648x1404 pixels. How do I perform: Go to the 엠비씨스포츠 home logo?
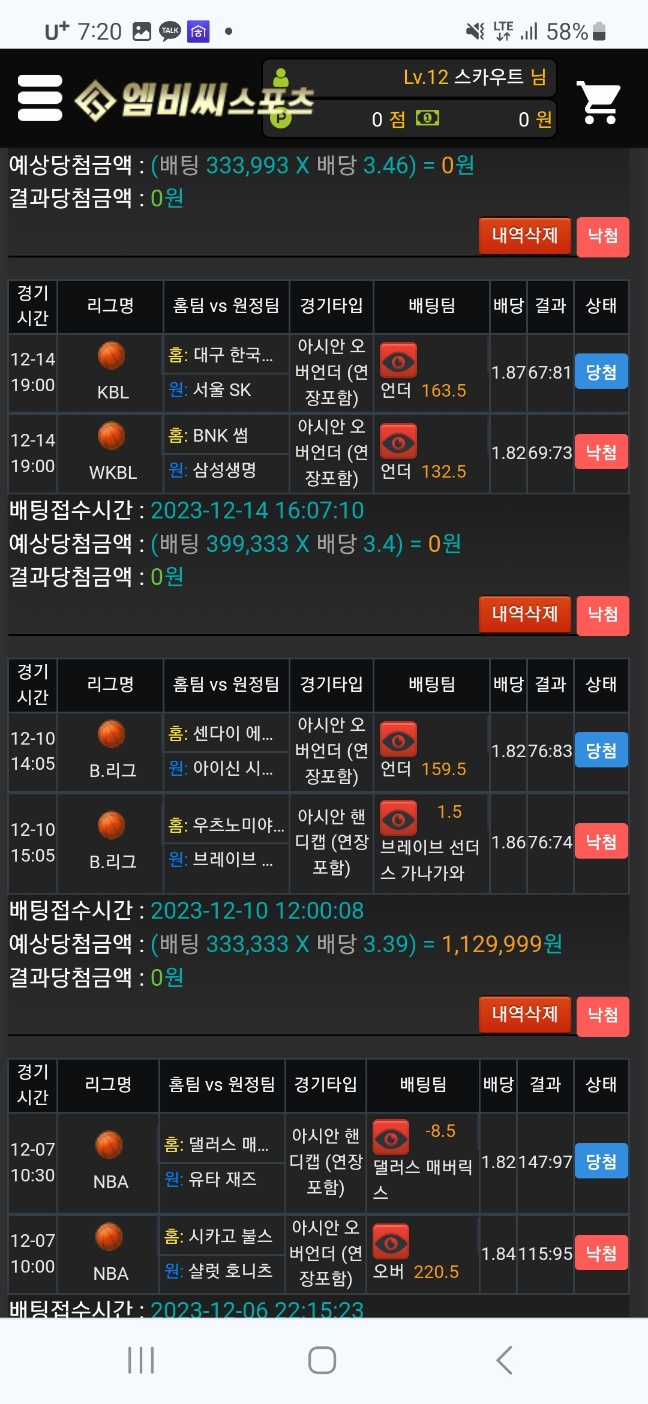(194, 99)
